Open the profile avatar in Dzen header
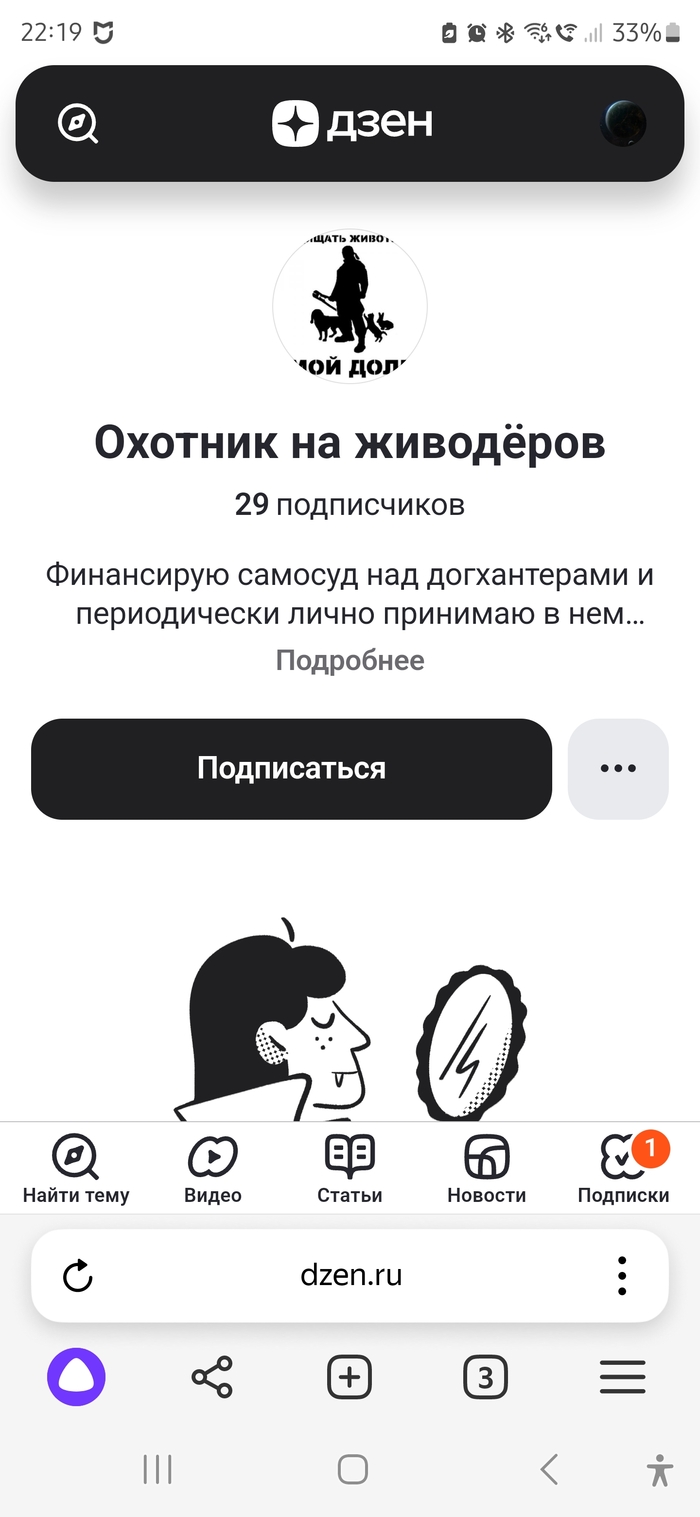This screenshot has width=700, height=1517. pyautogui.click(x=623, y=124)
